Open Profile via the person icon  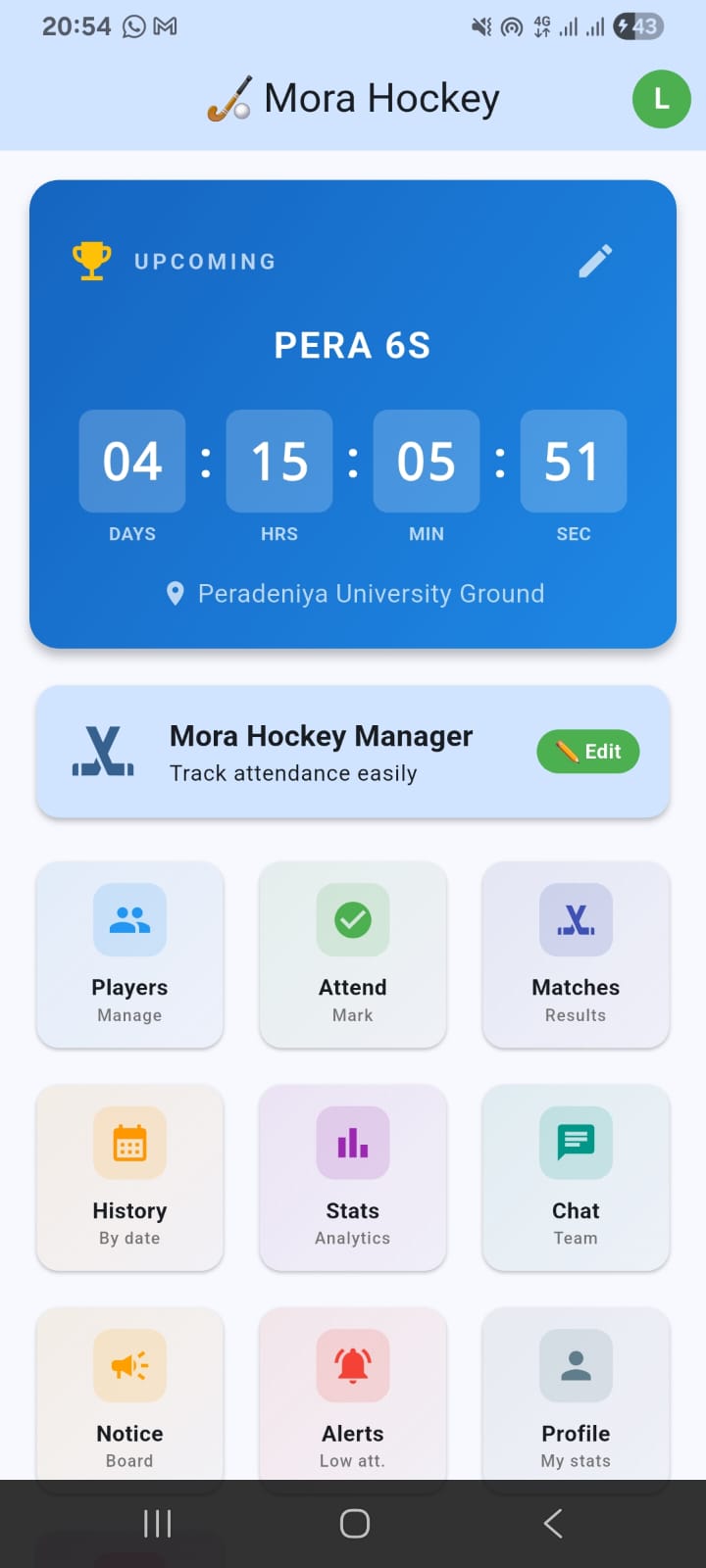(576, 1366)
